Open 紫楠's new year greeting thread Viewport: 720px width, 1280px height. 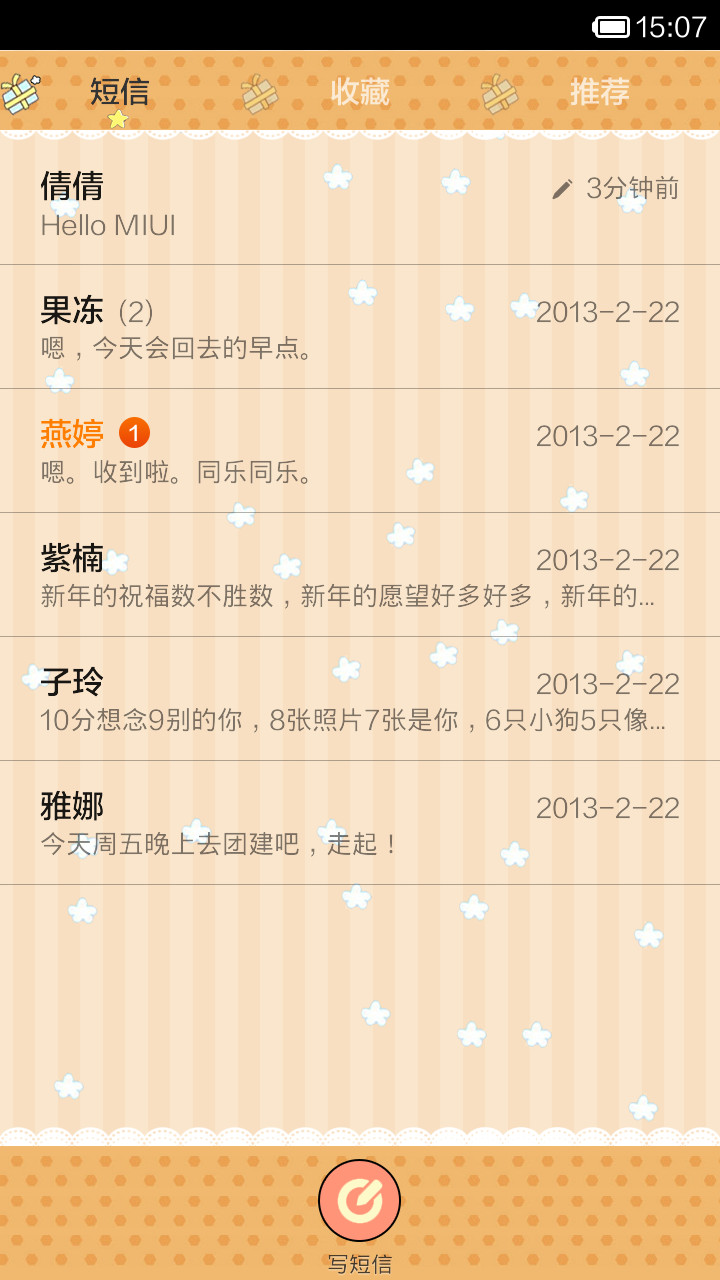[360, 575]
